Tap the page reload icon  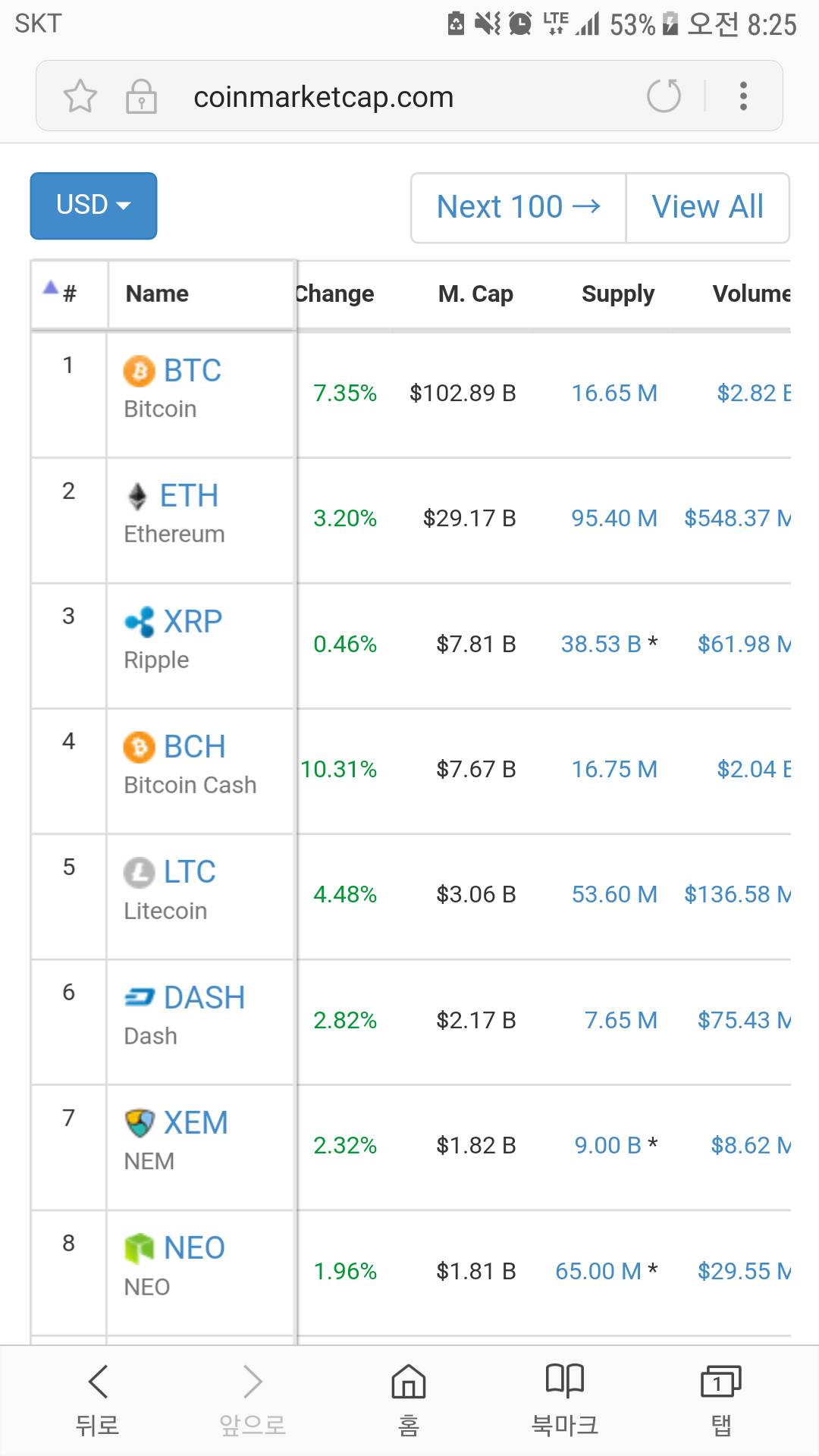click(x=664, y=96)
